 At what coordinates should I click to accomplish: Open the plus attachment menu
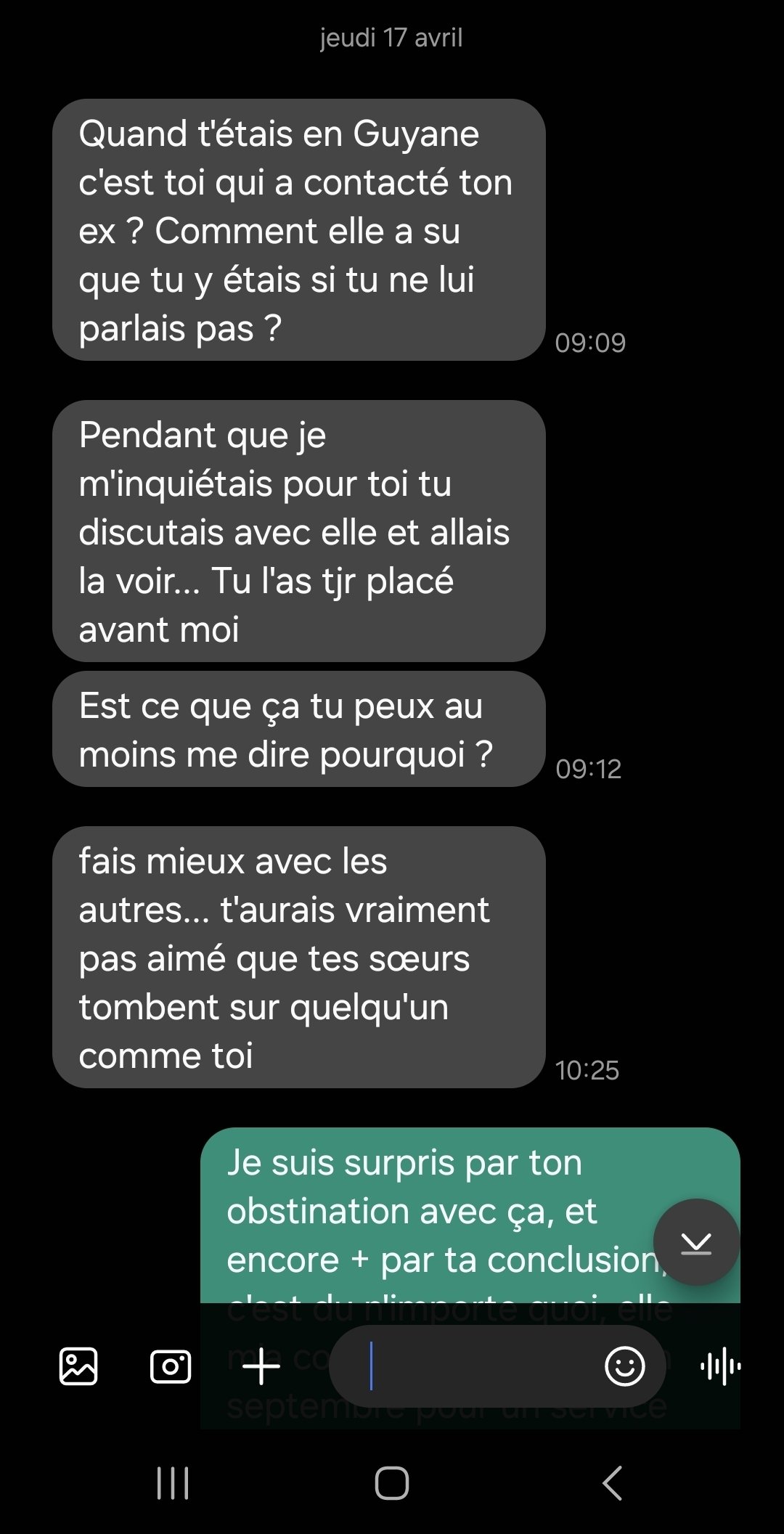261,1366
